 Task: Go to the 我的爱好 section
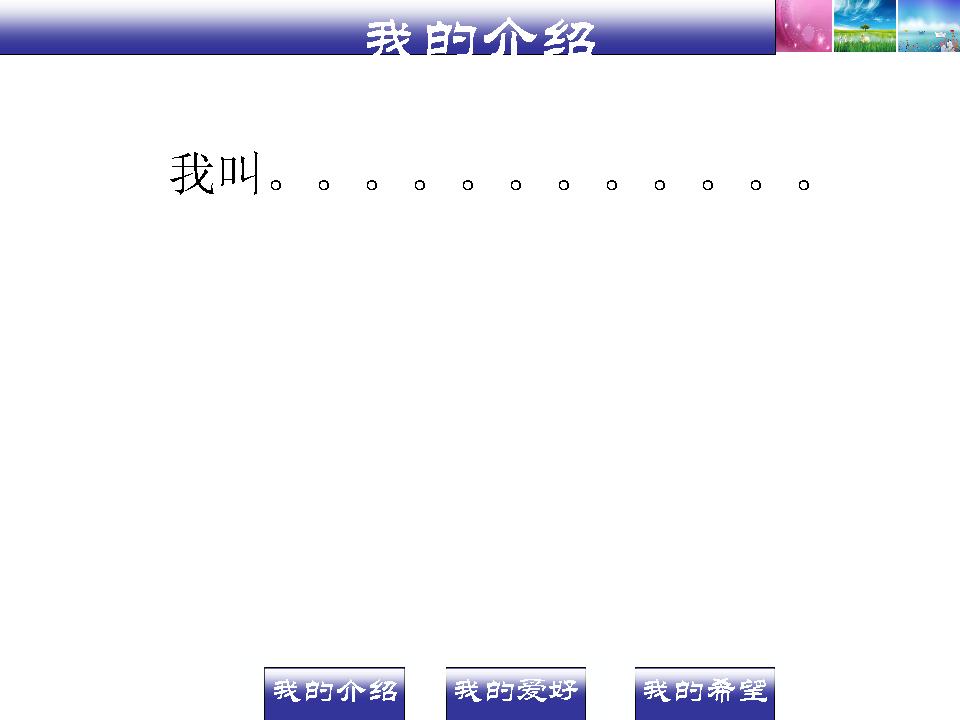[x=515, y=692]
